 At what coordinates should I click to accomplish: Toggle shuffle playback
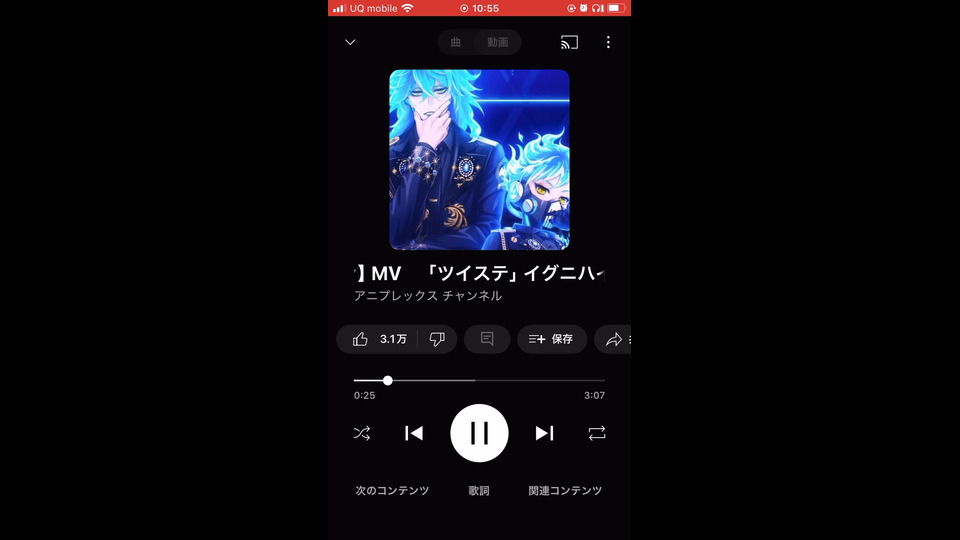pos(362,433)
